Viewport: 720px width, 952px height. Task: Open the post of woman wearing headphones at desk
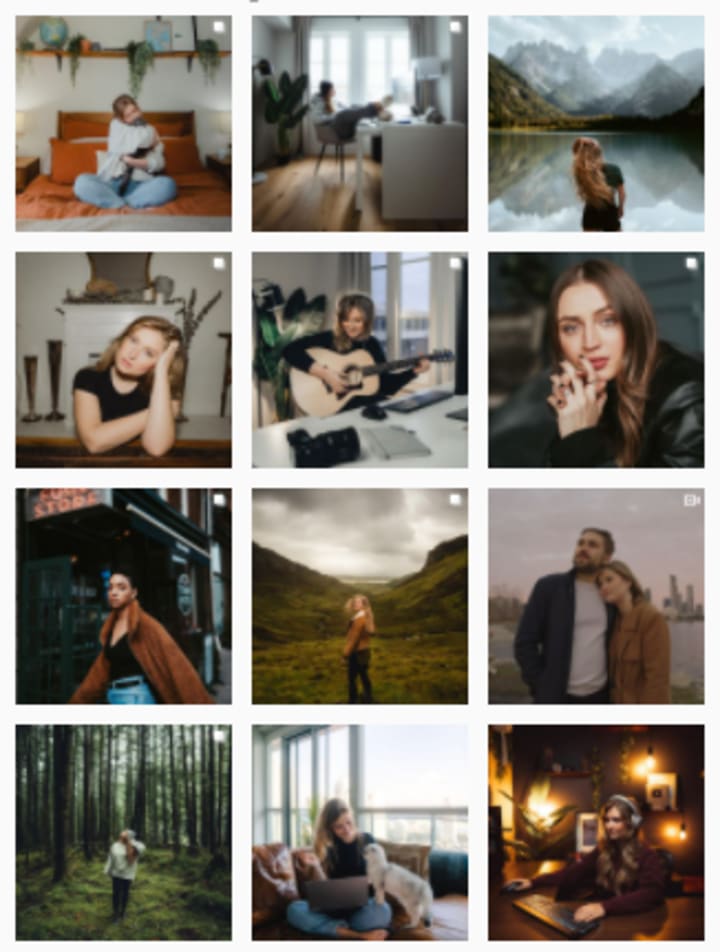[x=596, y=832]
